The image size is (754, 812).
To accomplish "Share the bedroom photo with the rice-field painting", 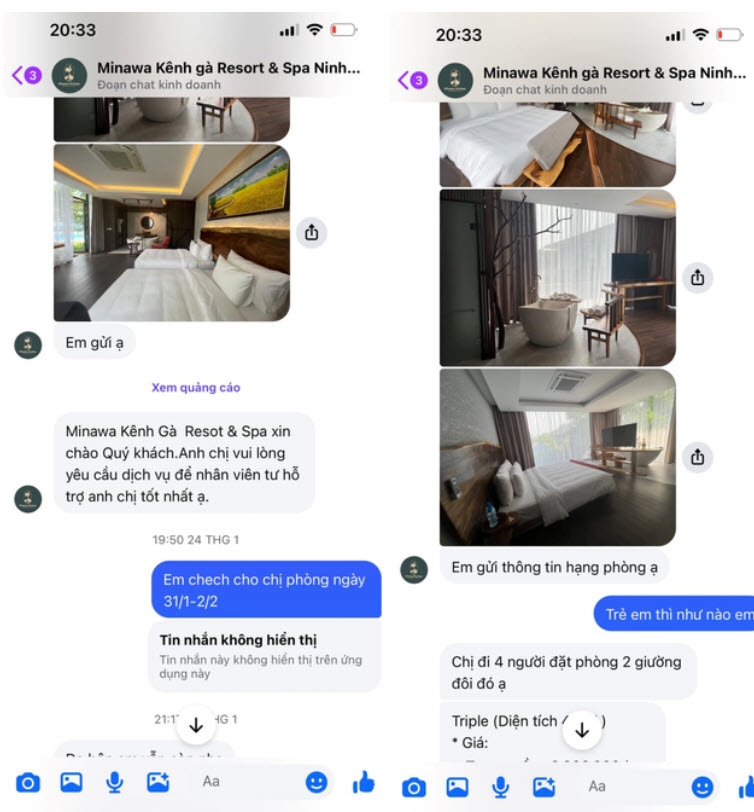I will [x=311, y=232].
